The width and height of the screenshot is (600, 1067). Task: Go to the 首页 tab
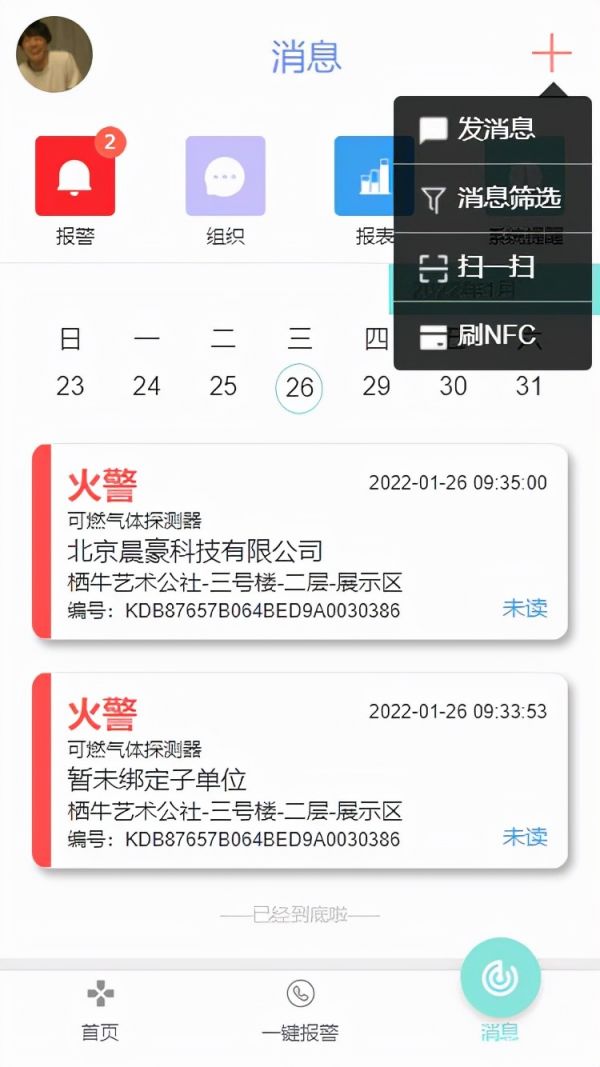pyautogui.click(x=100, y=1012)
